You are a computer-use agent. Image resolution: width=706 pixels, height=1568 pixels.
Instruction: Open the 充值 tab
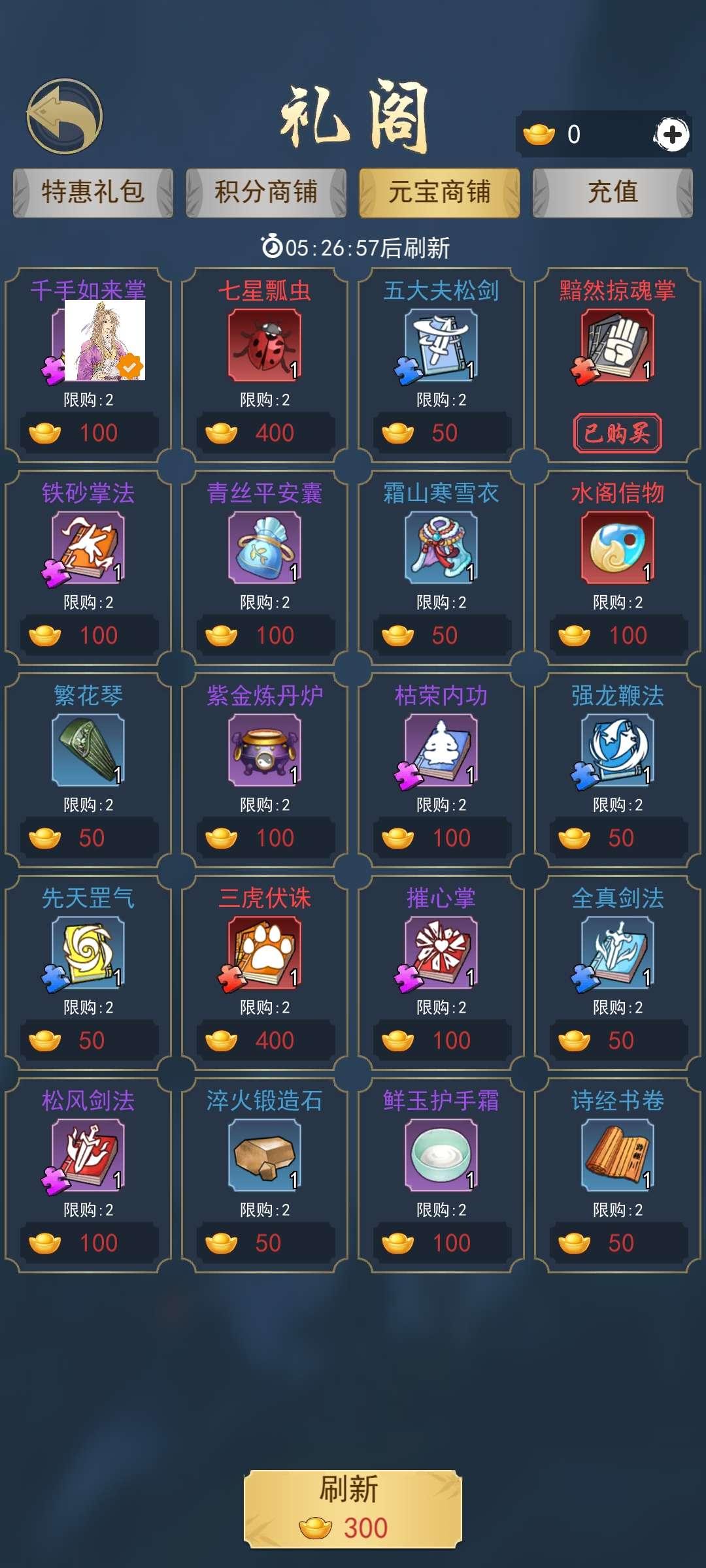coord(613,192)
